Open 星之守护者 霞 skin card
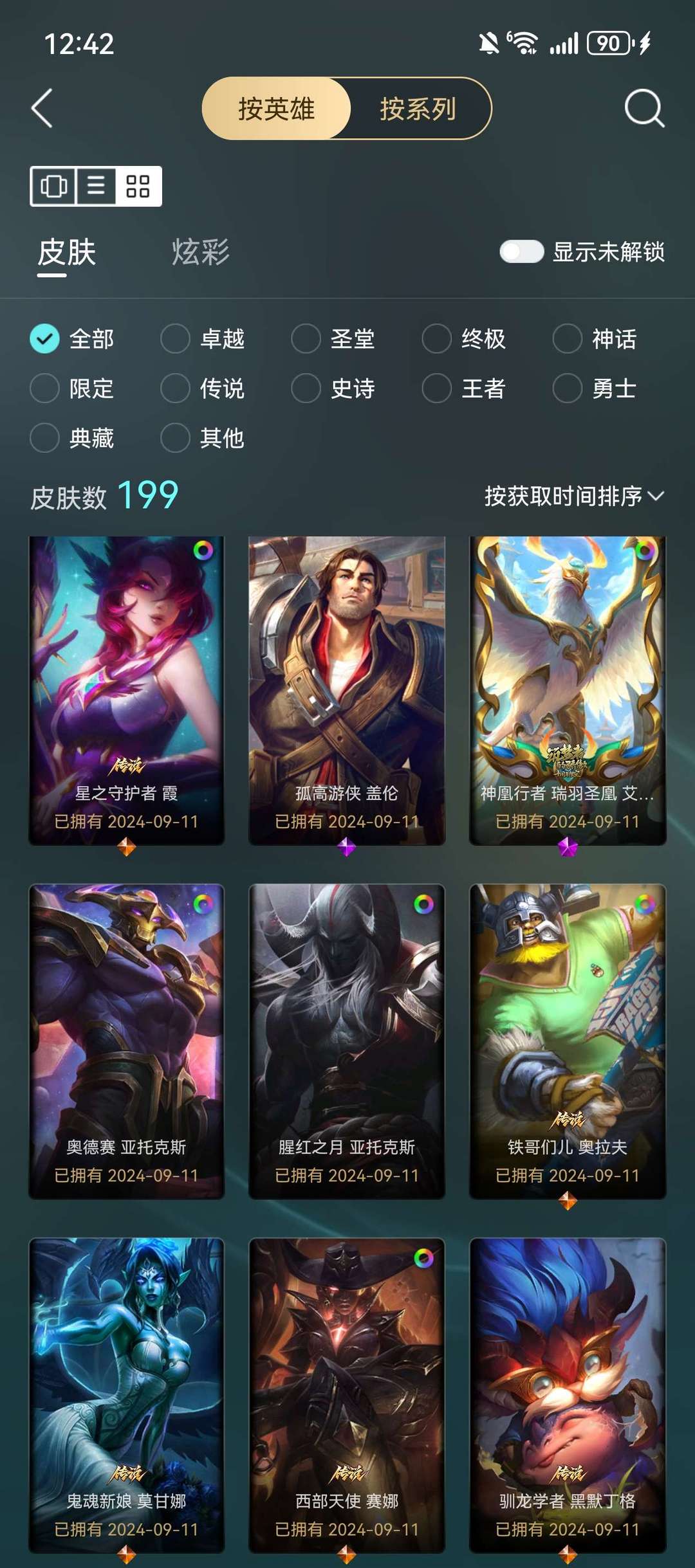 pyautogui.click(x=127, y=691)
